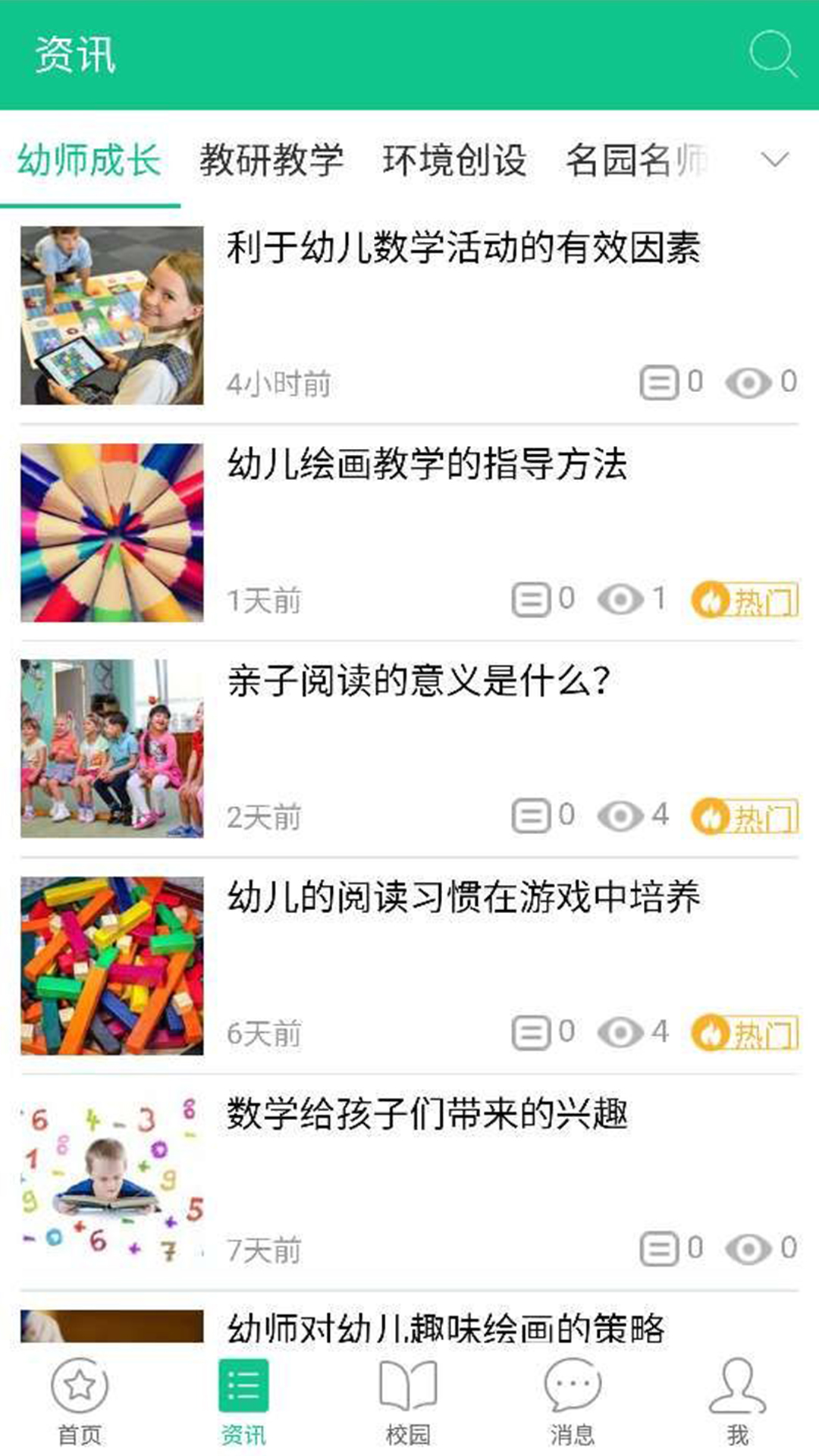Expand the category dropdown arrow
The width and height of the screenshot is (819, 1456).
[774, 160]
